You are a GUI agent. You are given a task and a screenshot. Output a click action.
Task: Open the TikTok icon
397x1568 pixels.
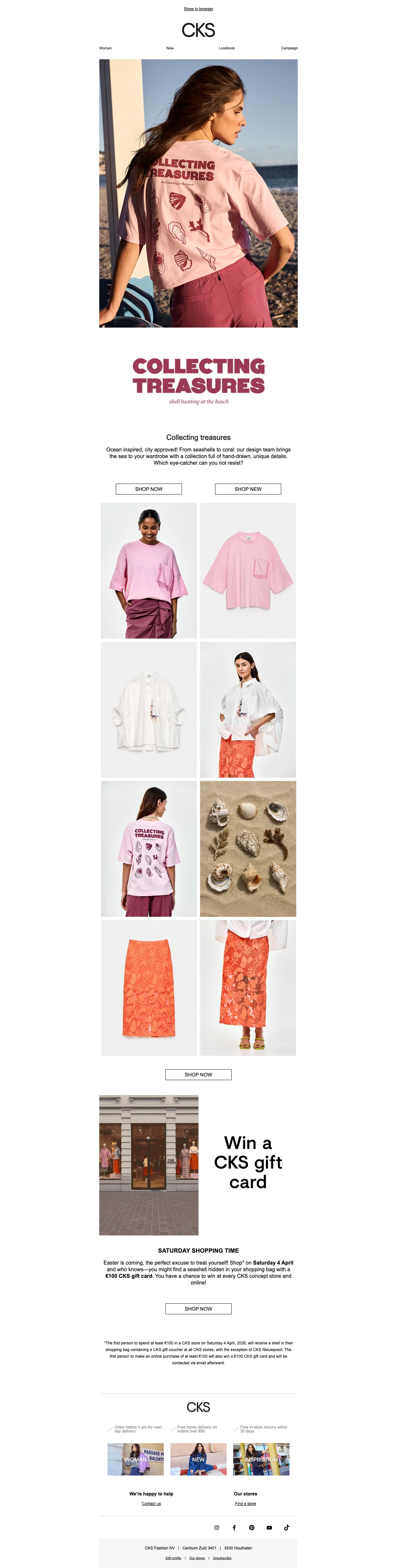287,1527
